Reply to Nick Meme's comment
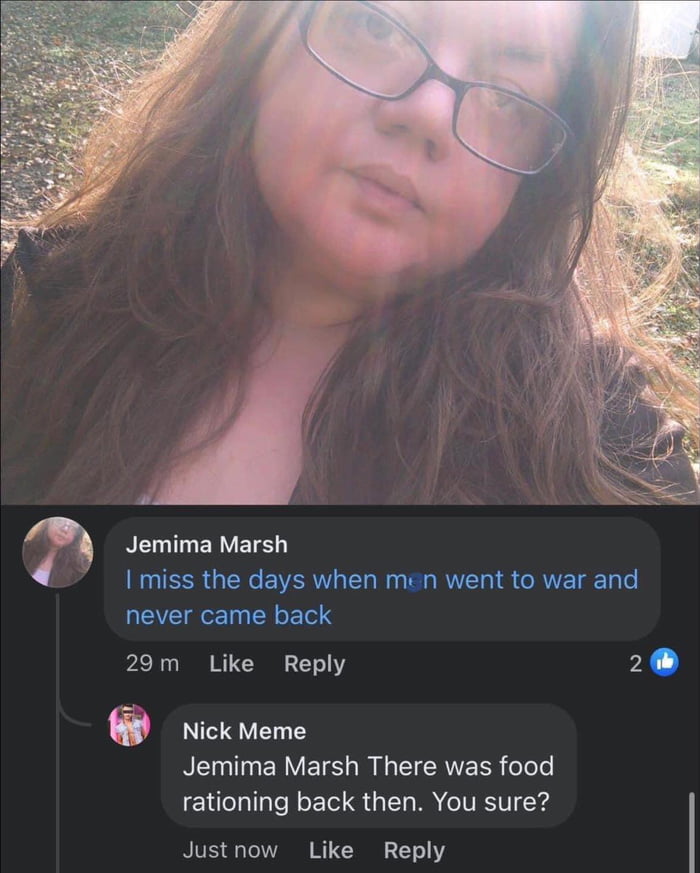The width and height of the screenshot is (700, 873). (x=414, y=850)
